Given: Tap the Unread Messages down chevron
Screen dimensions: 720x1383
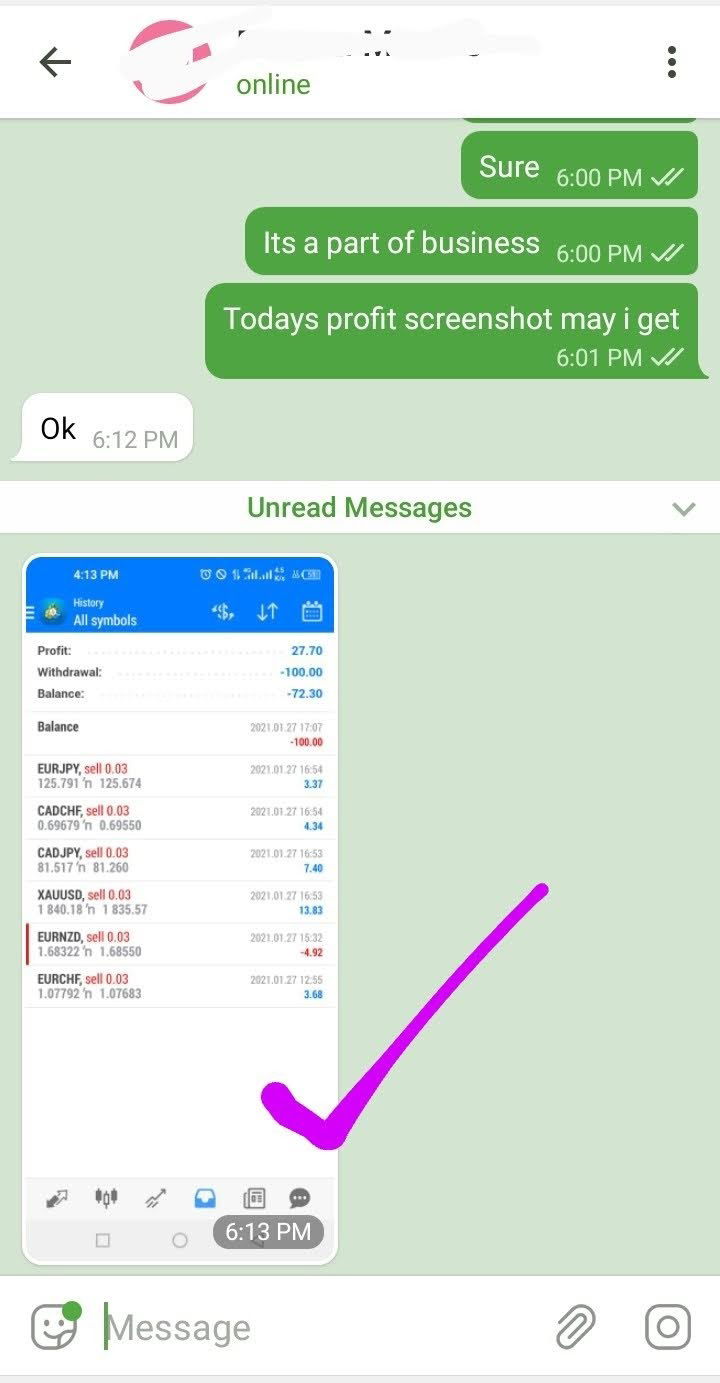Looking at the screenshot, I should coord(683,509).
